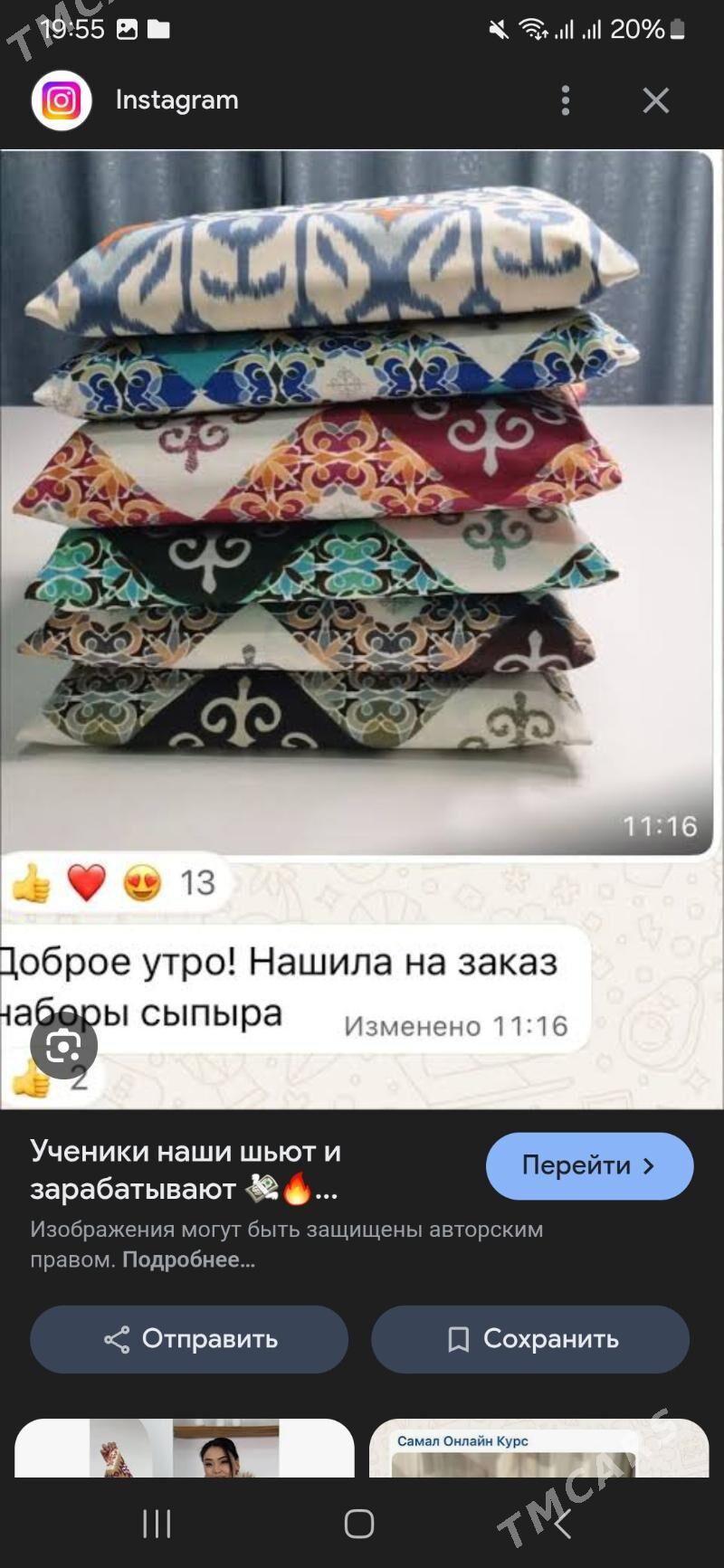
Task: Share image with Отправить
Action: tap(189, 1339)
